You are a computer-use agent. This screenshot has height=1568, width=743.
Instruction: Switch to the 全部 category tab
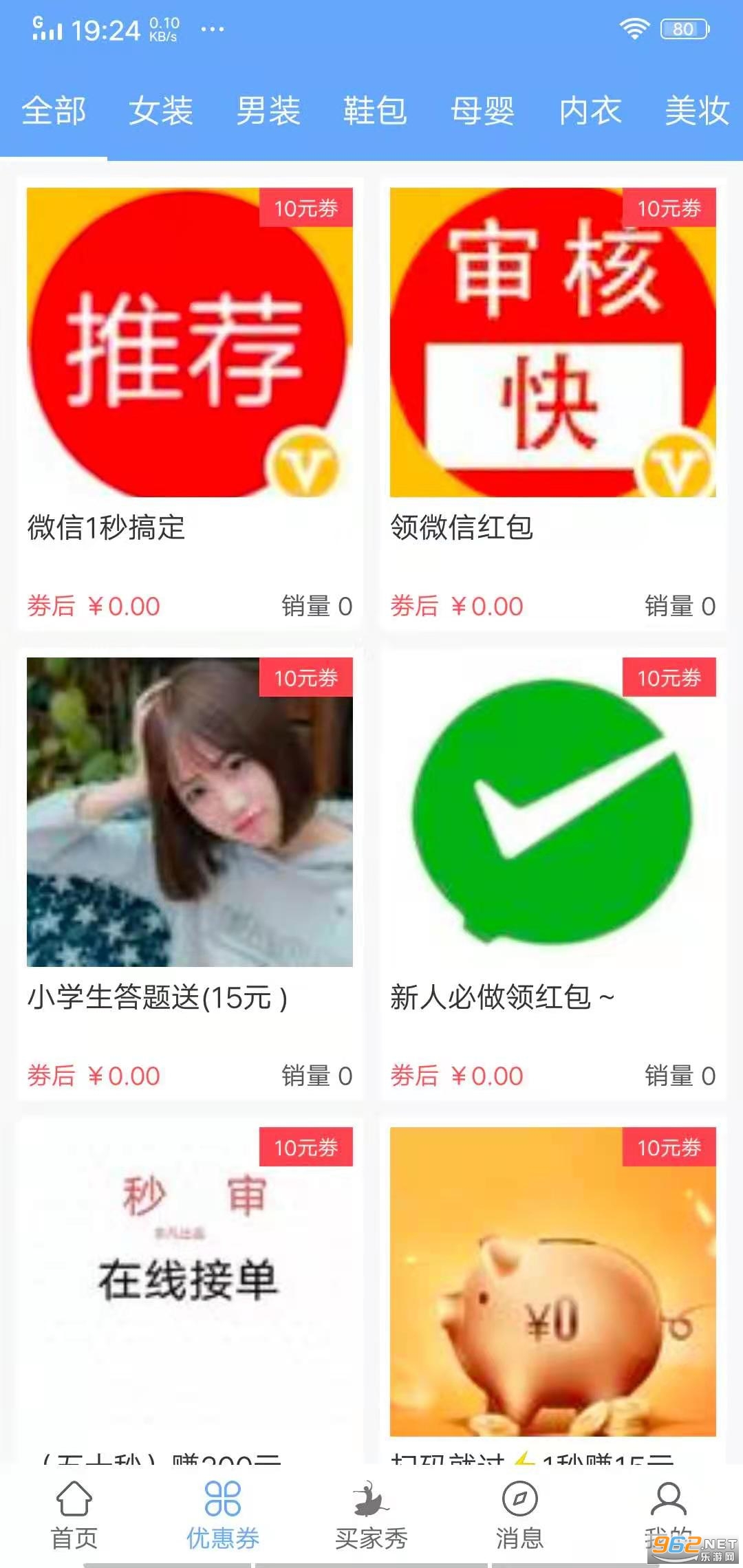(x=54, y=111)
